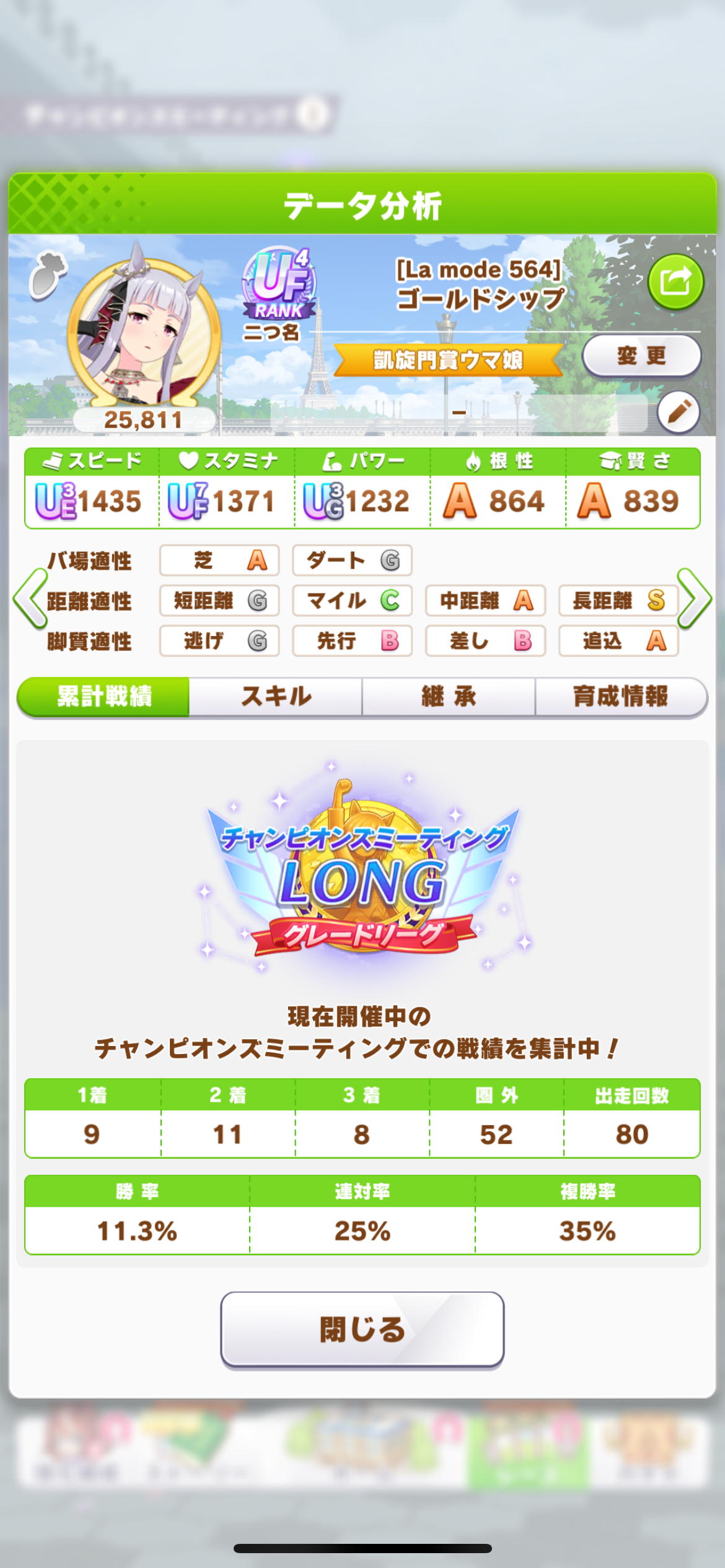Edit the comment with the pencil icon
The height and width of the screenshot is (1568, 725).
pos(679,412)
